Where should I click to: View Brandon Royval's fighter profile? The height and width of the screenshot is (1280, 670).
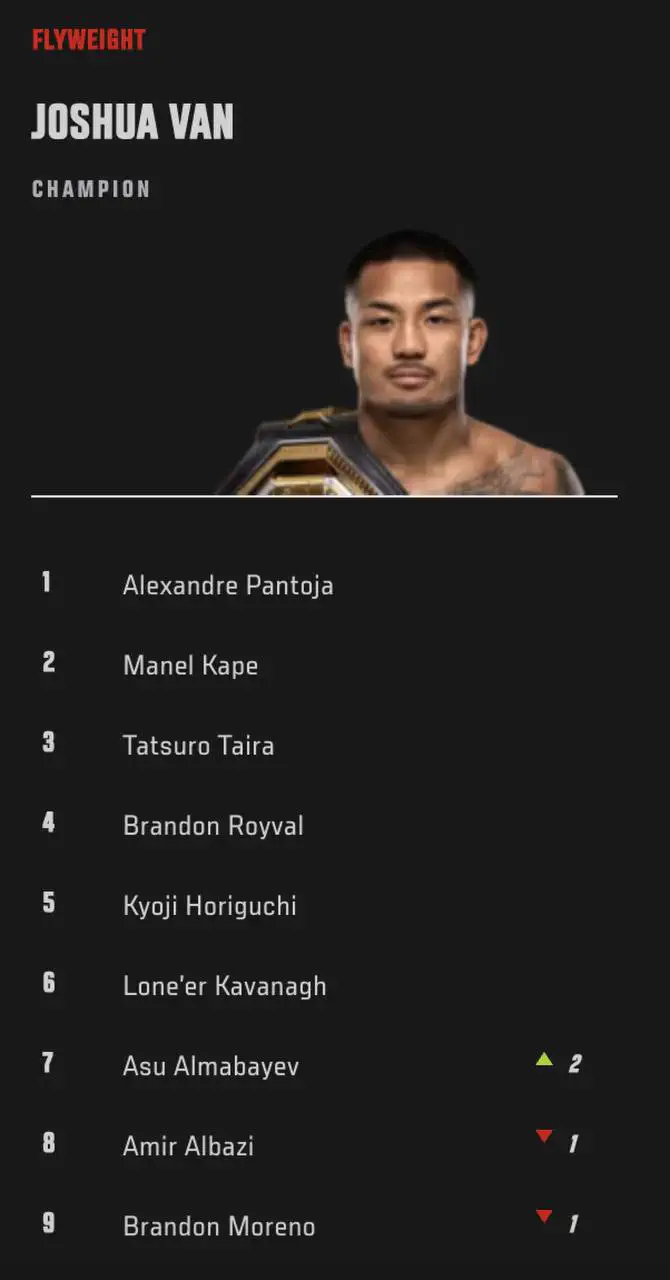[213, 825]
